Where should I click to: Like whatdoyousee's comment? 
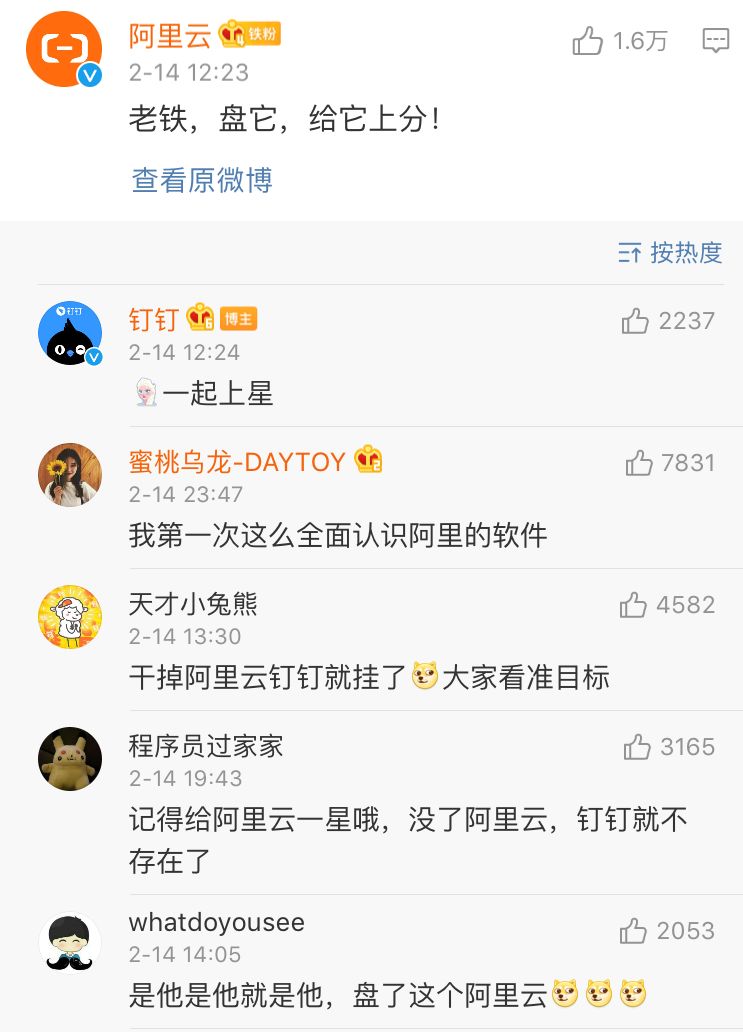pyautogui.click(x=634, y=931)
